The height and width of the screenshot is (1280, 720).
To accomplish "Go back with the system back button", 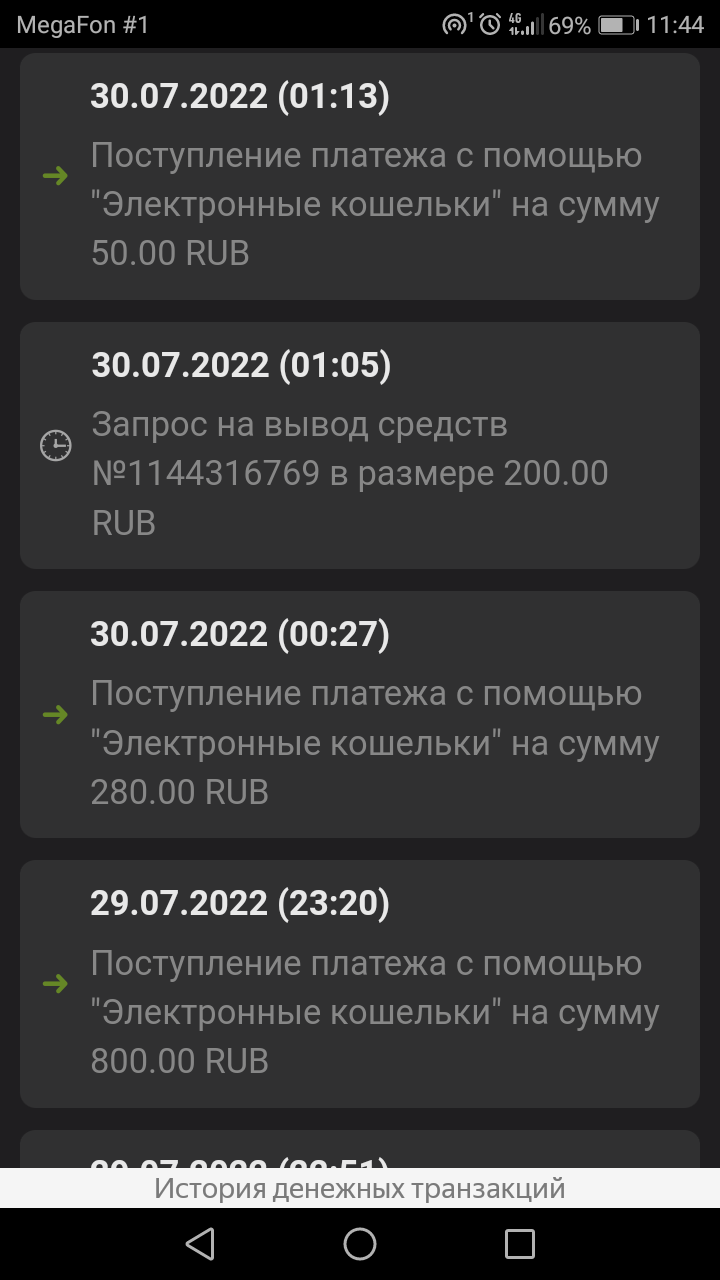I will [x=200, y=1244].
